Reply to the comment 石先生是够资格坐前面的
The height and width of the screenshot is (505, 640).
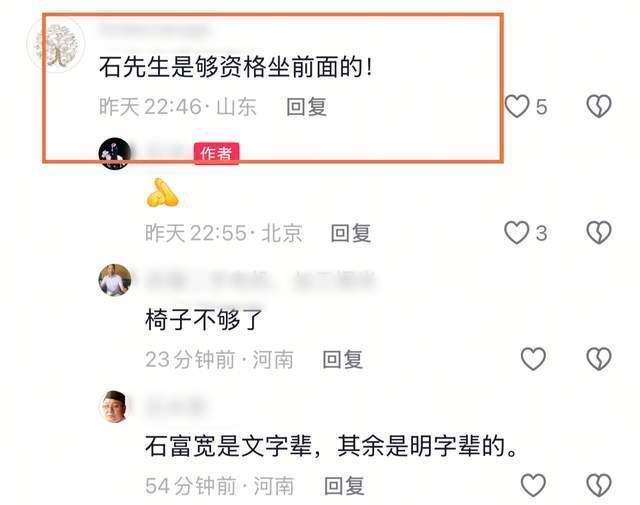[306, 106]
